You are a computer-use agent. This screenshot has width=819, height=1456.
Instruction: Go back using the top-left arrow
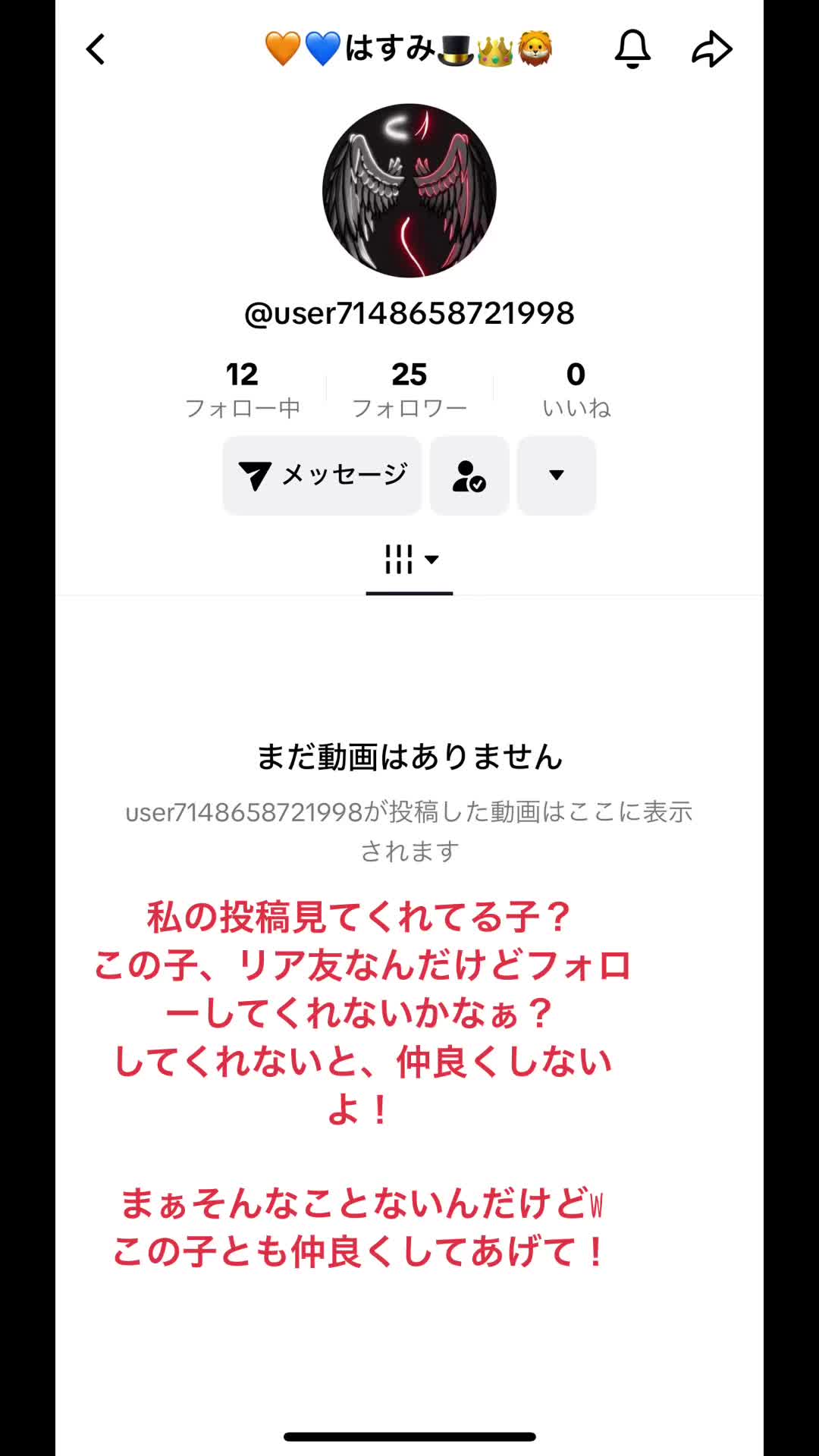click(x=96, y=50)
